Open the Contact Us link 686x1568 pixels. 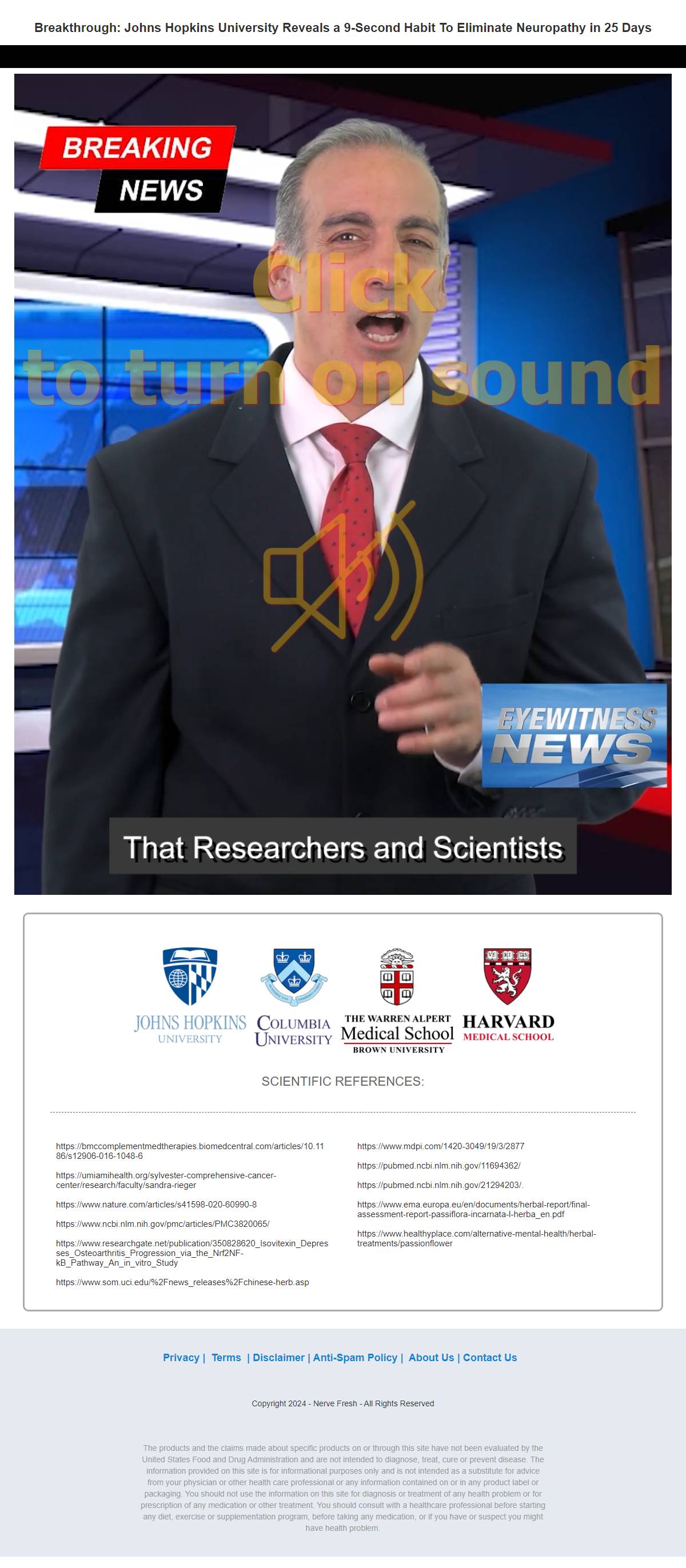tap(489, 1357)
